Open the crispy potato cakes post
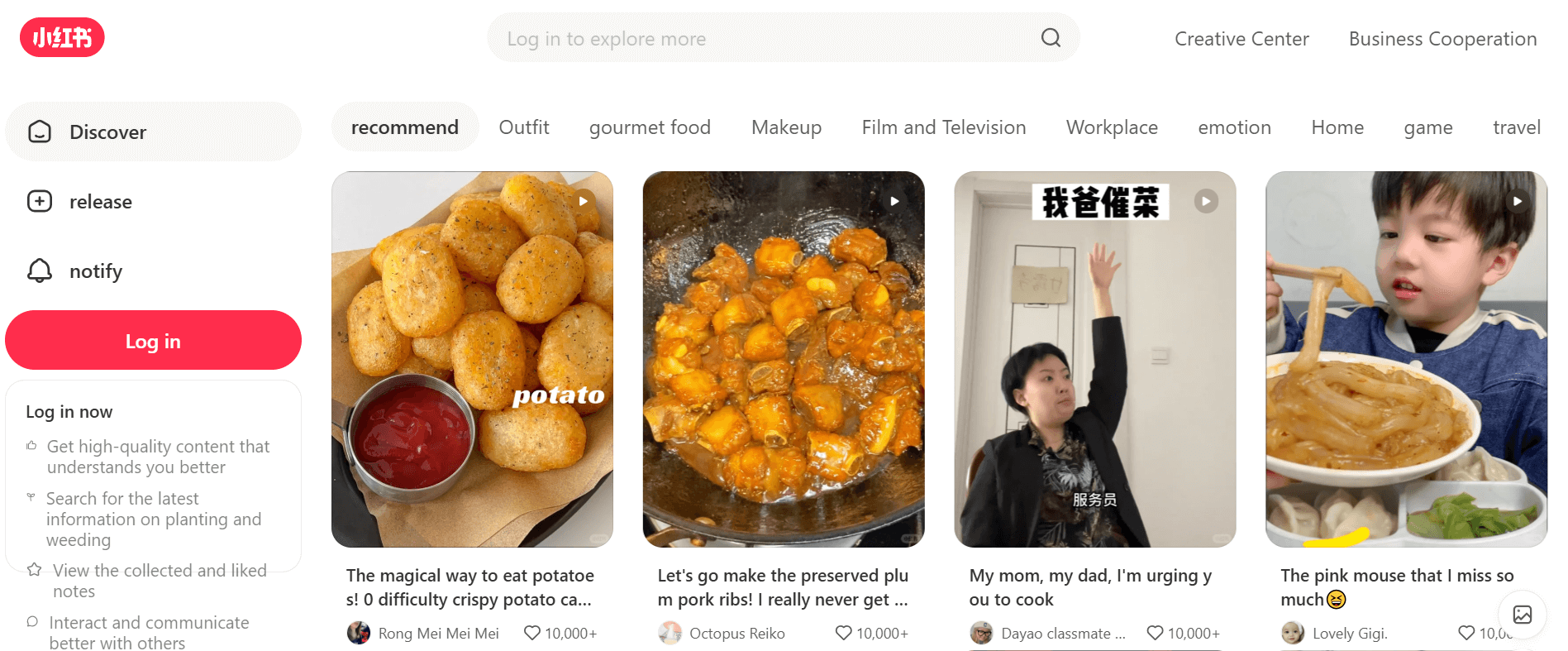 (x=472, y=359)
